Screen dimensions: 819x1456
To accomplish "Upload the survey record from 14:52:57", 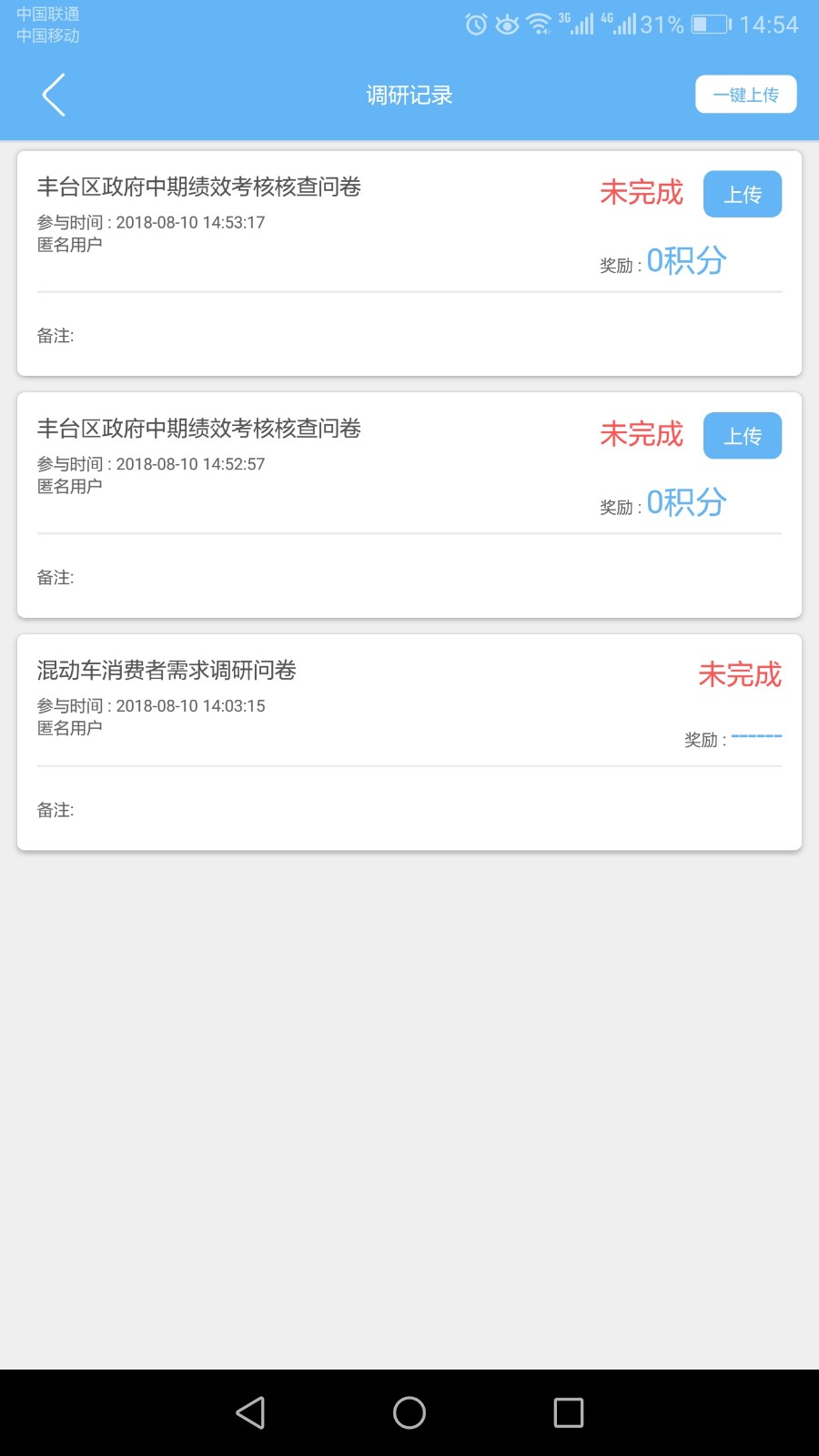I will pos(742,436).
